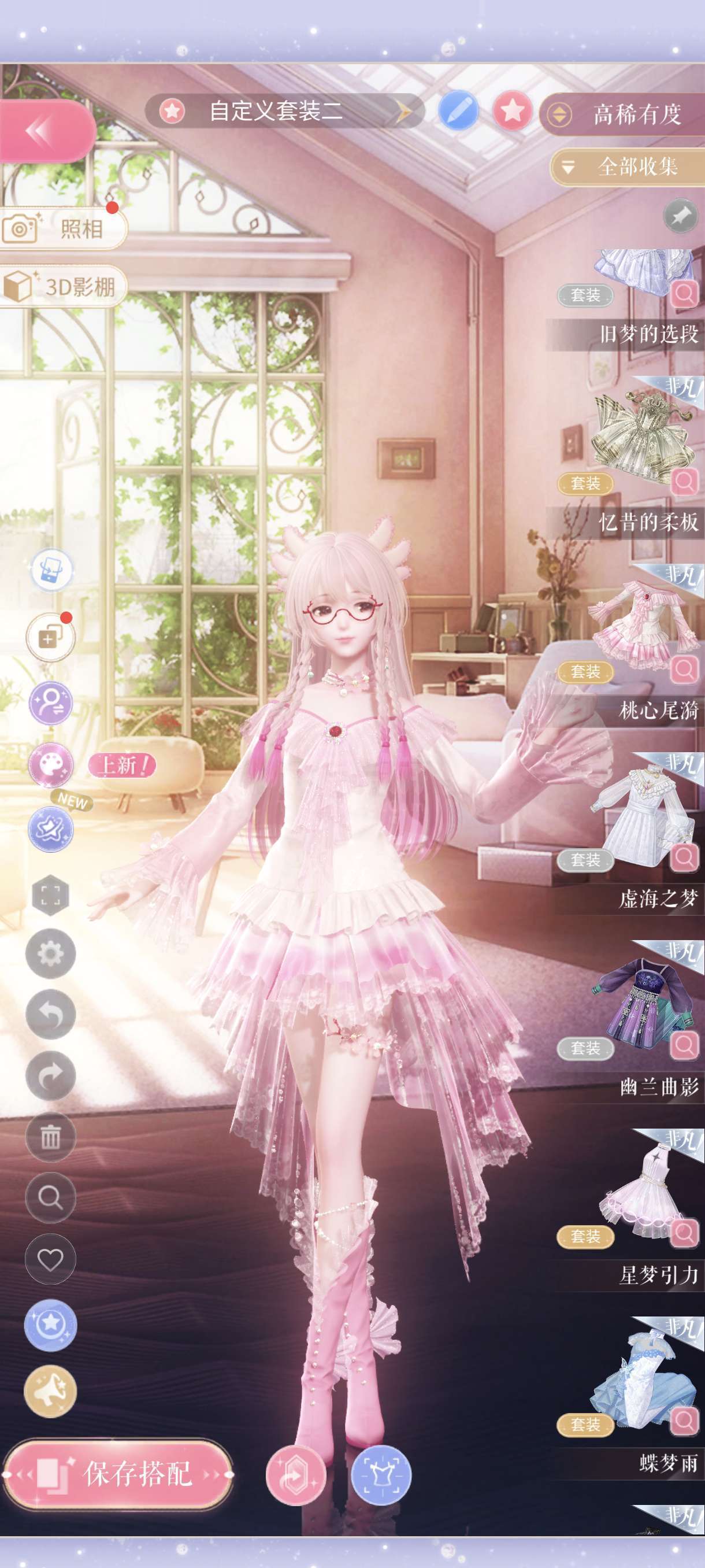Screen dimensions: 705x1568
Task: Expand the 自定义套装二 outfit selector
Action: [285, 111]
